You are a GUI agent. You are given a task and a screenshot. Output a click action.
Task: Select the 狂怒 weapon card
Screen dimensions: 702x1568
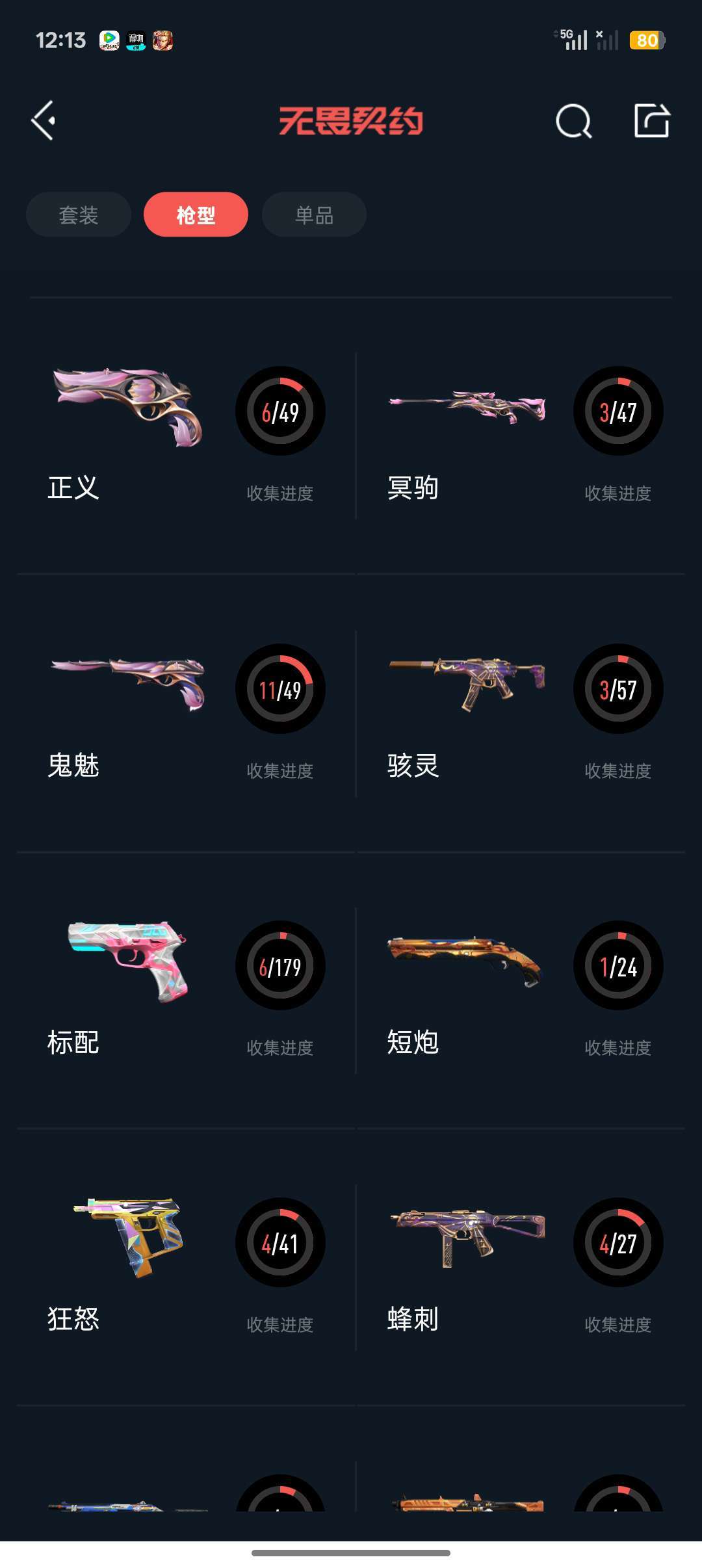[186, 1267]
